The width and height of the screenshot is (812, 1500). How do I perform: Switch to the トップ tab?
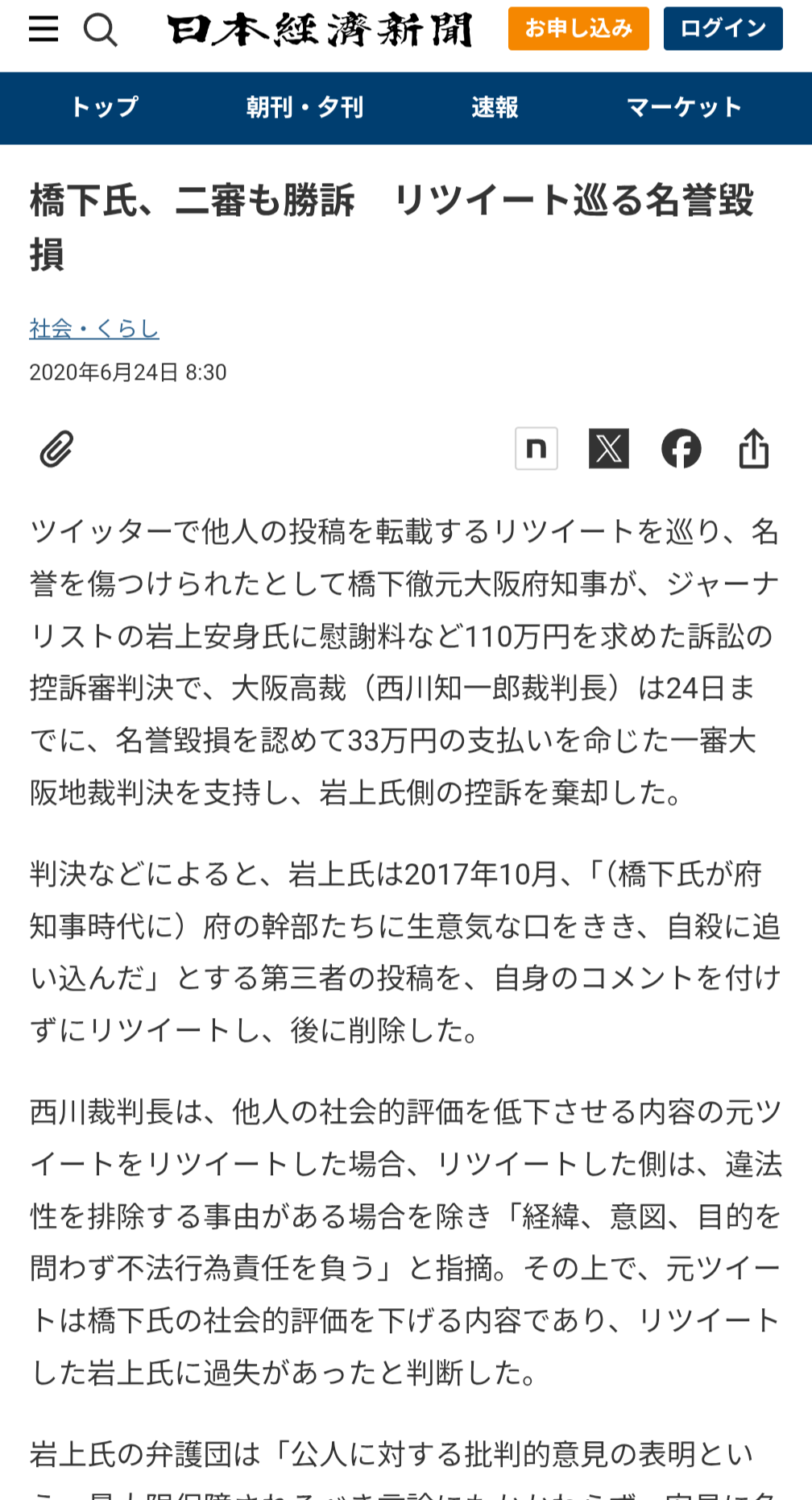104,107
